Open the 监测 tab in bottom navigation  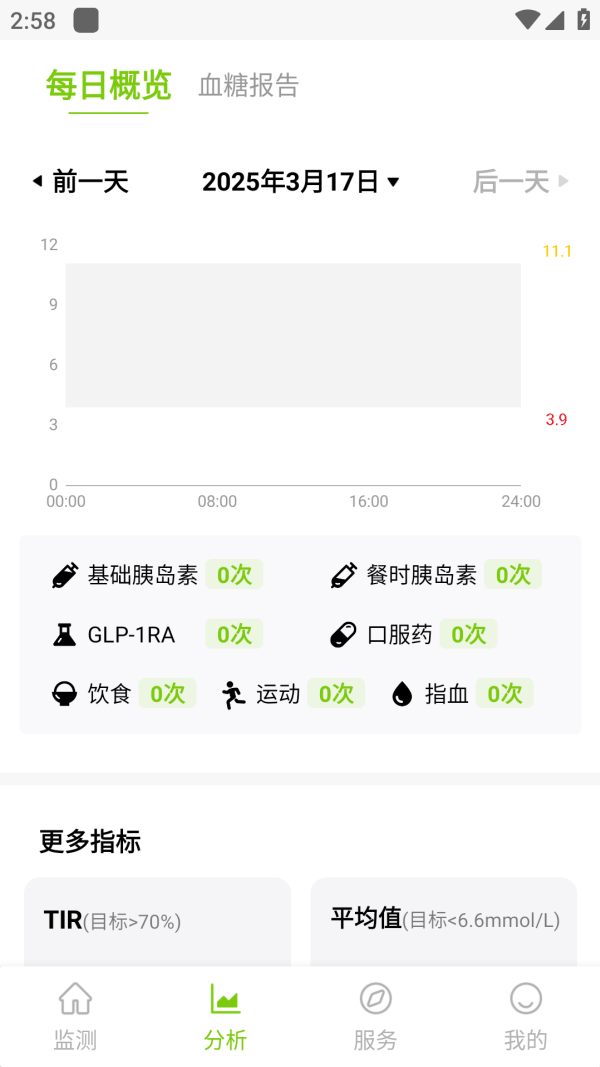[75, 1016]
